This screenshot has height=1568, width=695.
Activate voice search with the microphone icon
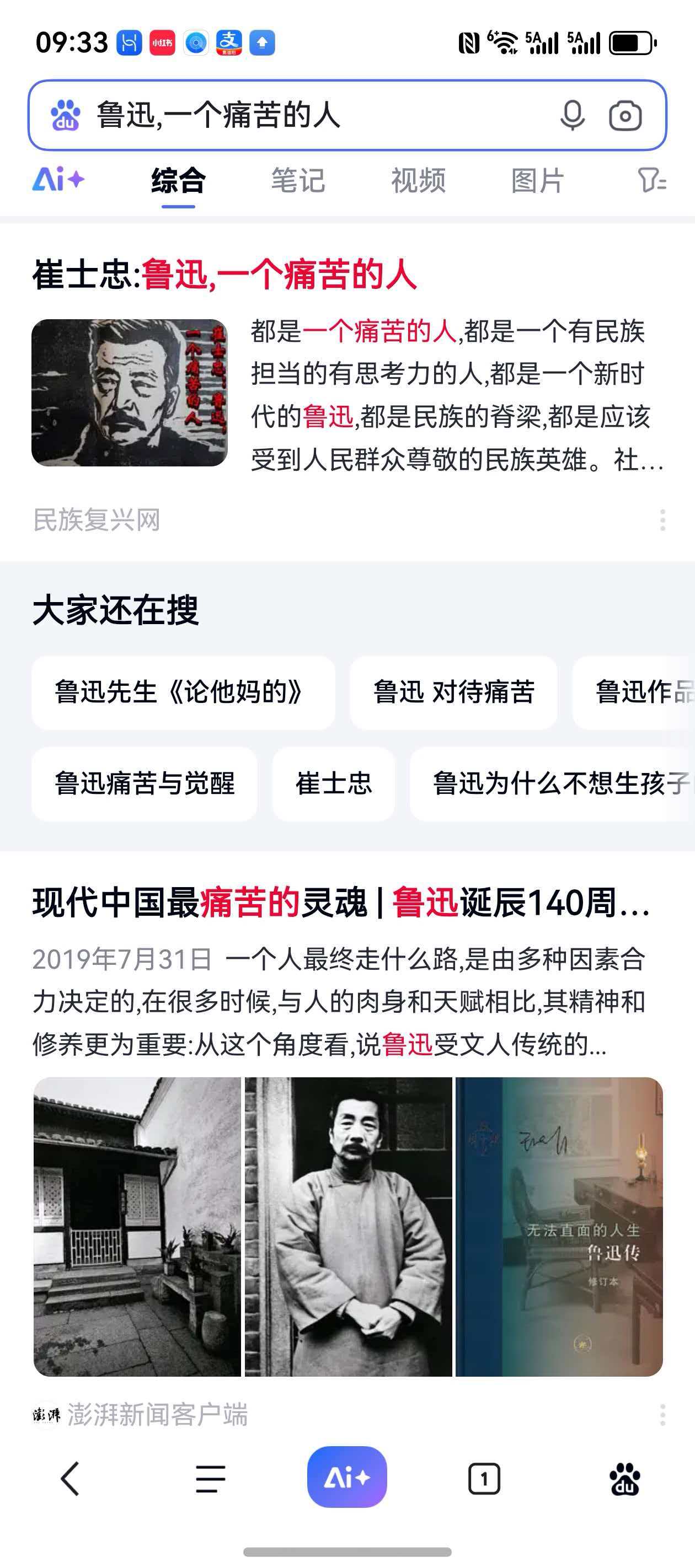[x=573, y=117]
